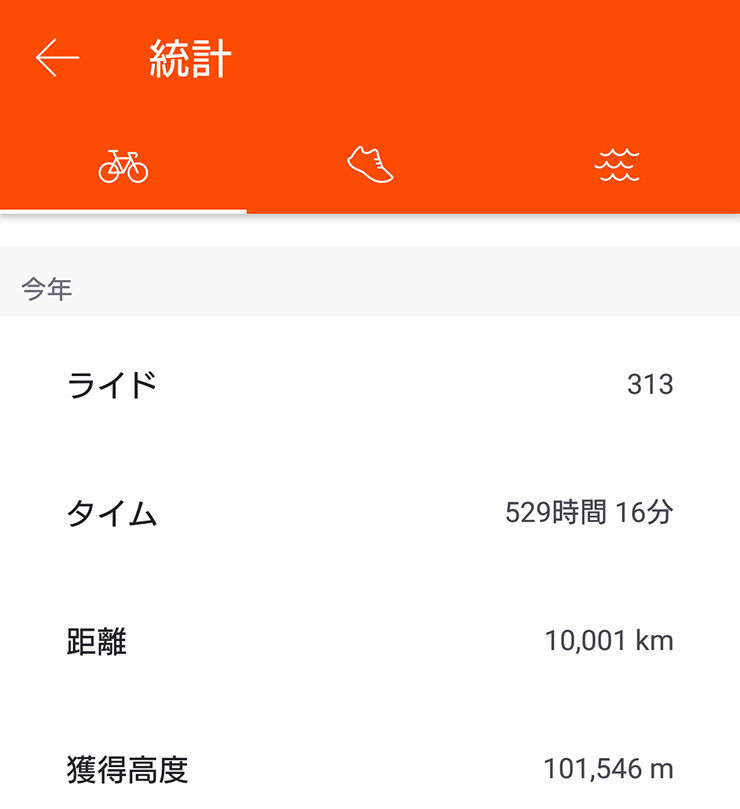
Task: Tap the 統計 title in the header
Action: point(186,57)
